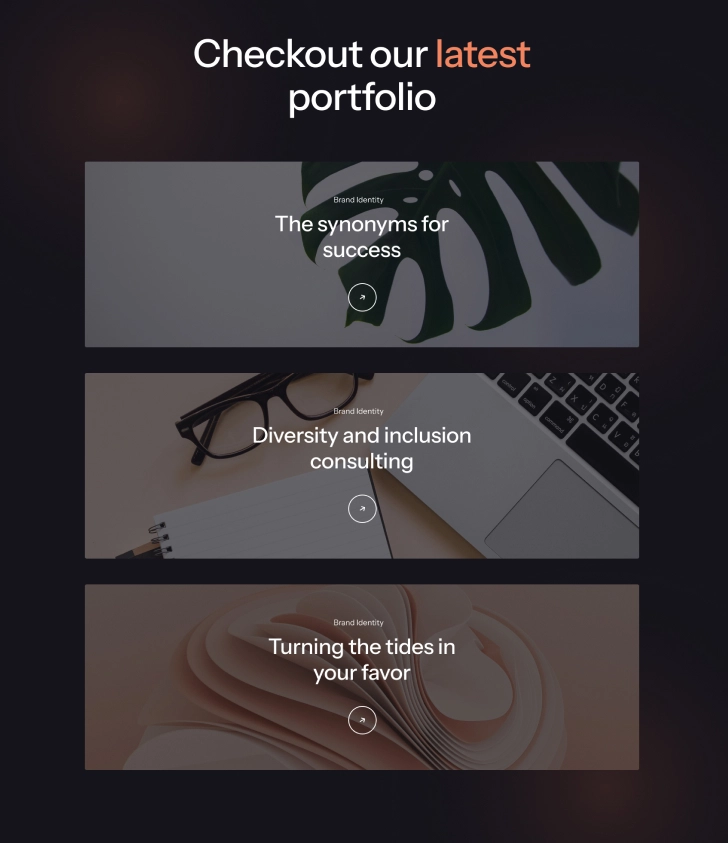Click the diagonal arrow on the bottom project card
The image size is (728, 843).
[362, 719]
